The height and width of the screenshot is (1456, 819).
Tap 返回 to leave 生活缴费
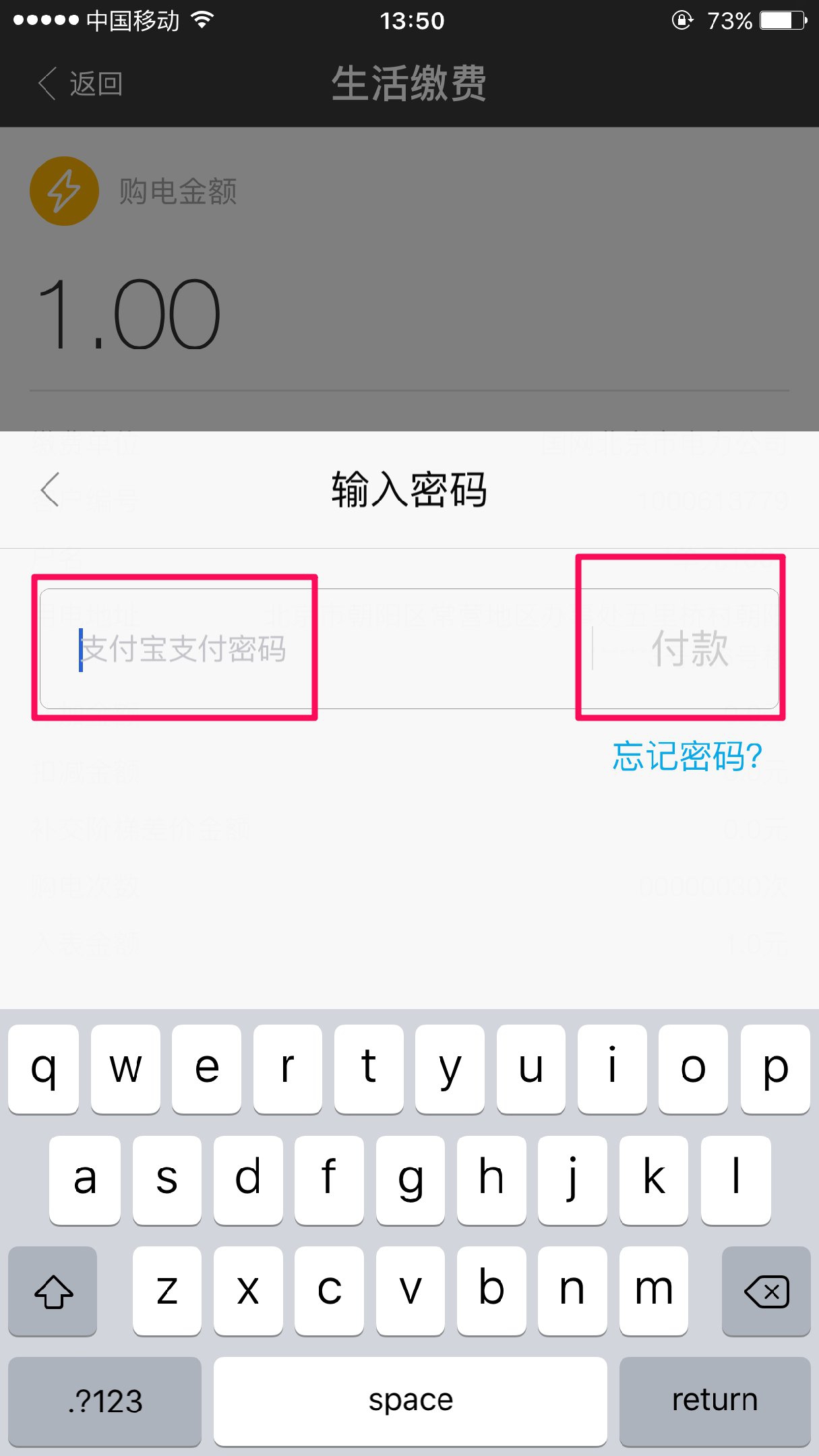[x=81, y=84]
